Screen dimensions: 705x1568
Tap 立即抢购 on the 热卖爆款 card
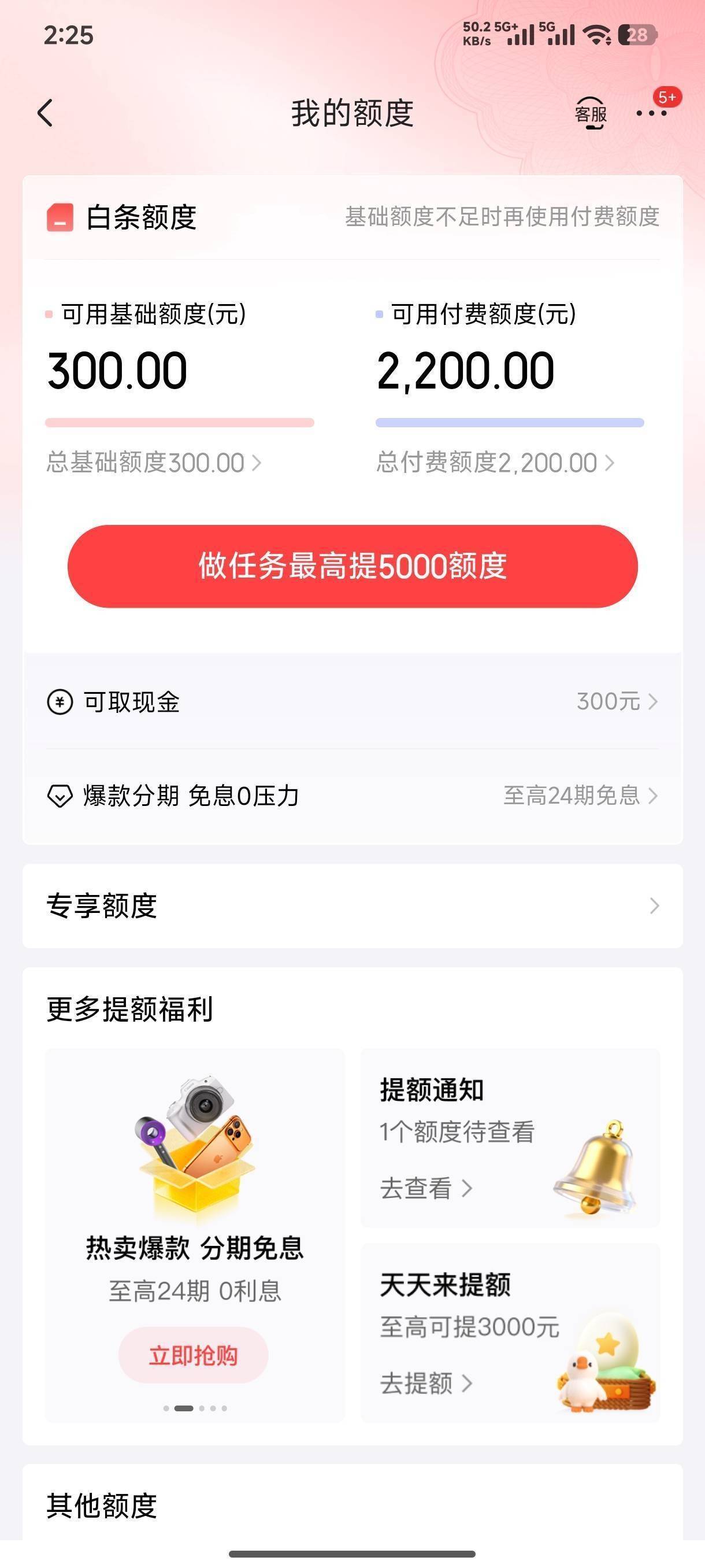(x=194, y=1356)
